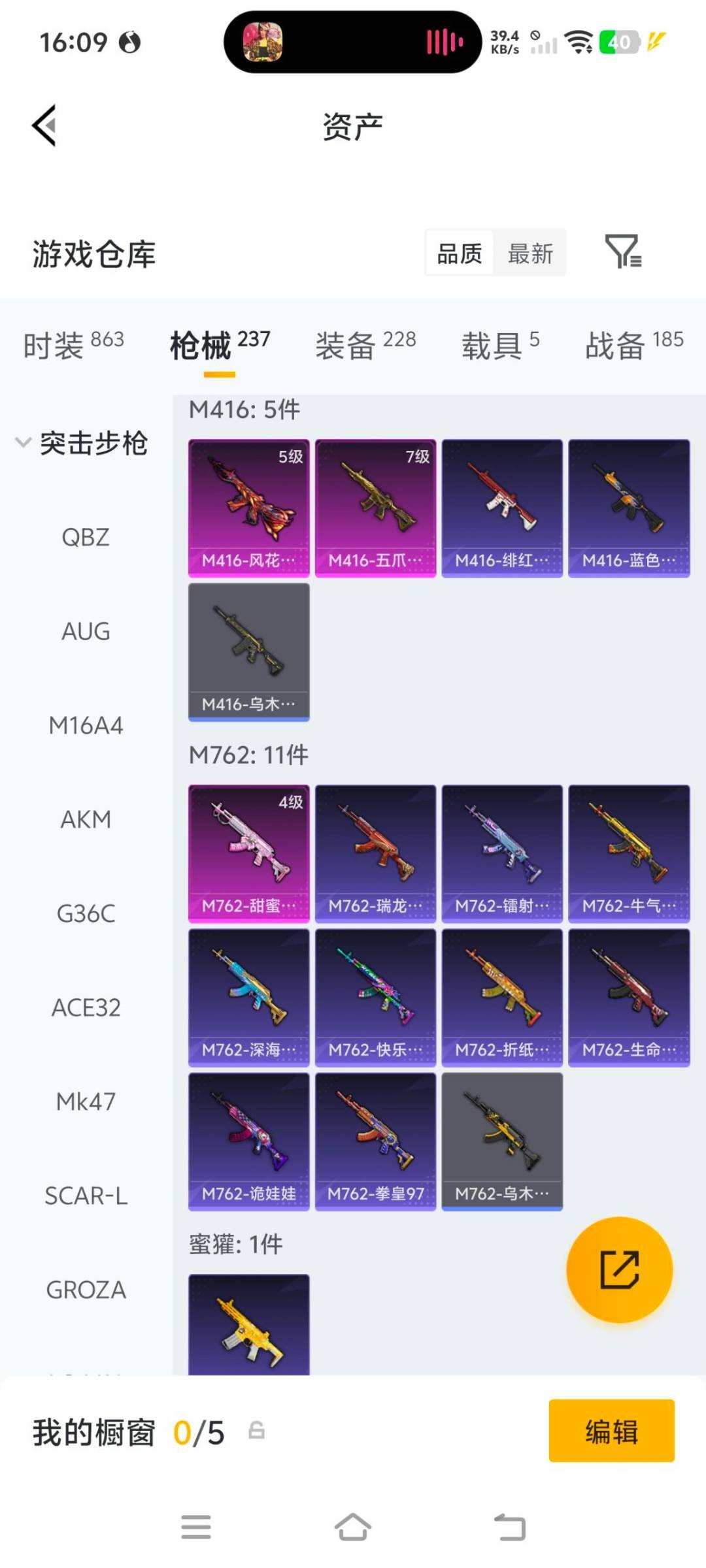Select AKM in the weapon list
Viewport: 706px width, 1568px height.
pos(86,819)
